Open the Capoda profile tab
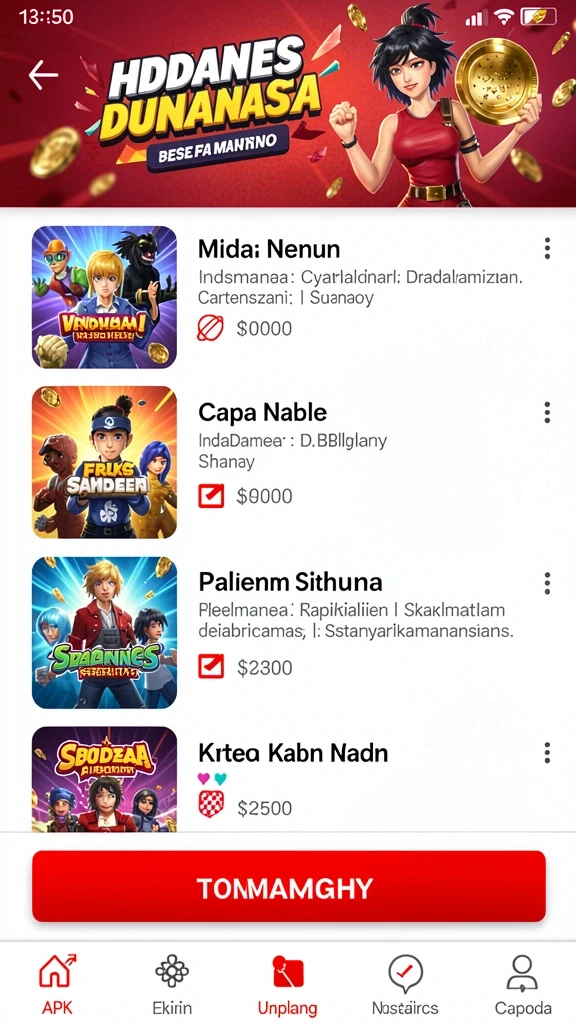Image resolution: width=576 pixels, height=1024 pixels. (522, 985)
